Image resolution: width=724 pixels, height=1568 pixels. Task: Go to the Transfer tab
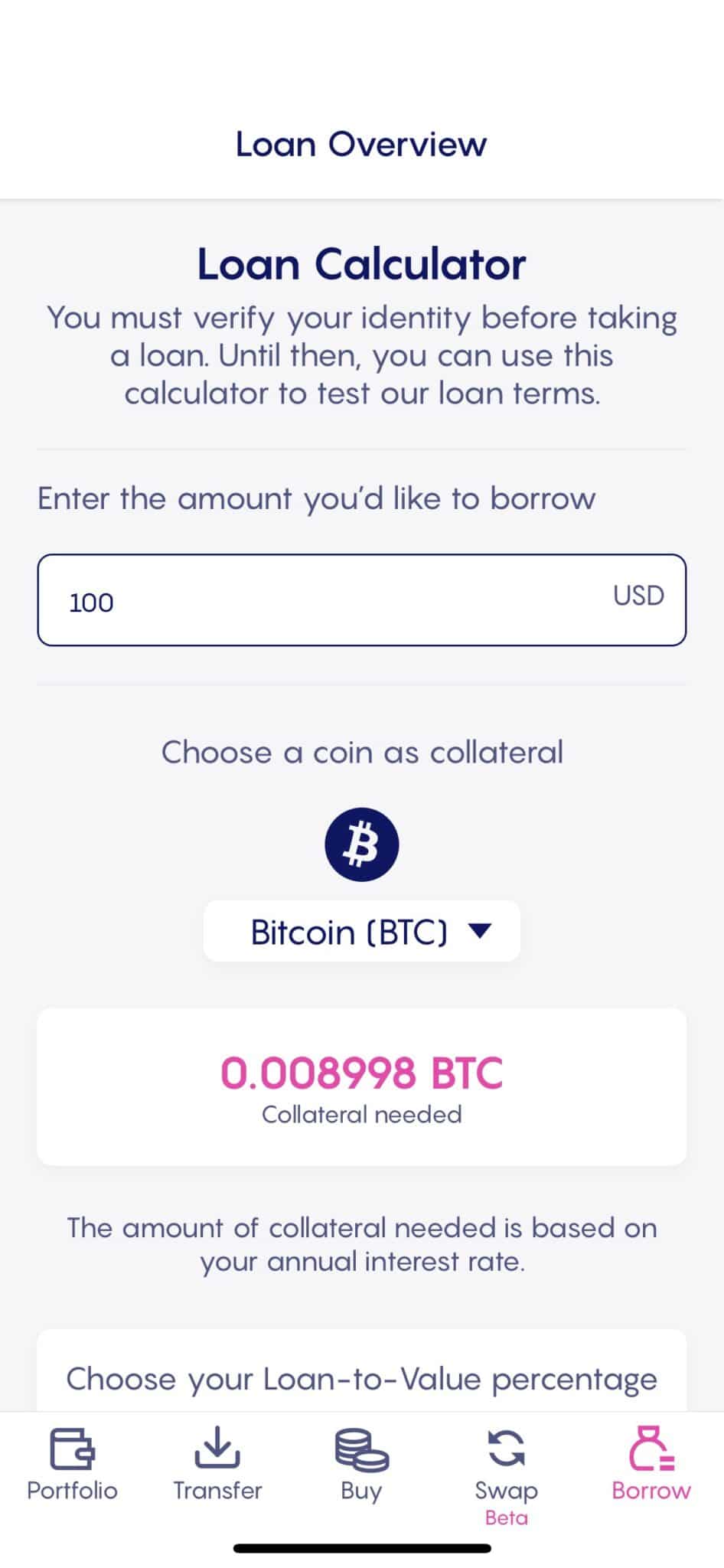pos(217,1464)
